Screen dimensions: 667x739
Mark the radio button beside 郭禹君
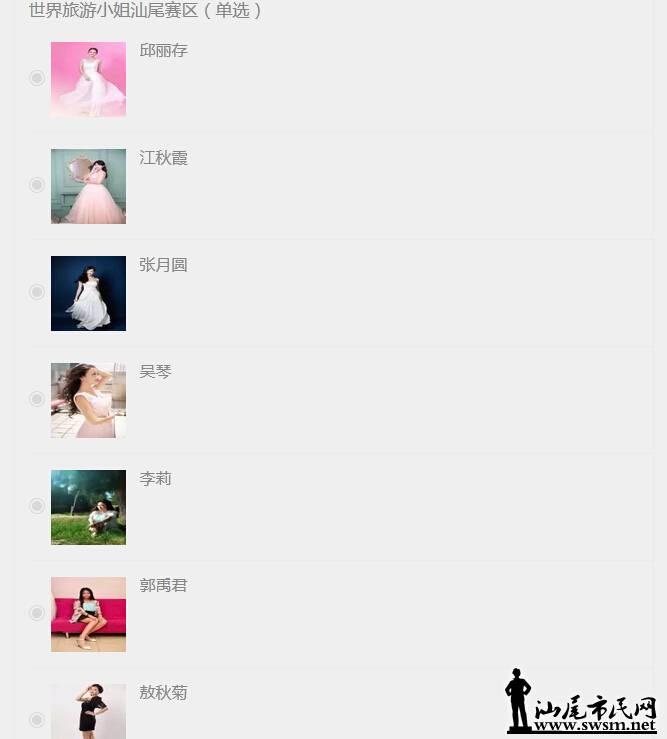(x=37, y=613)
